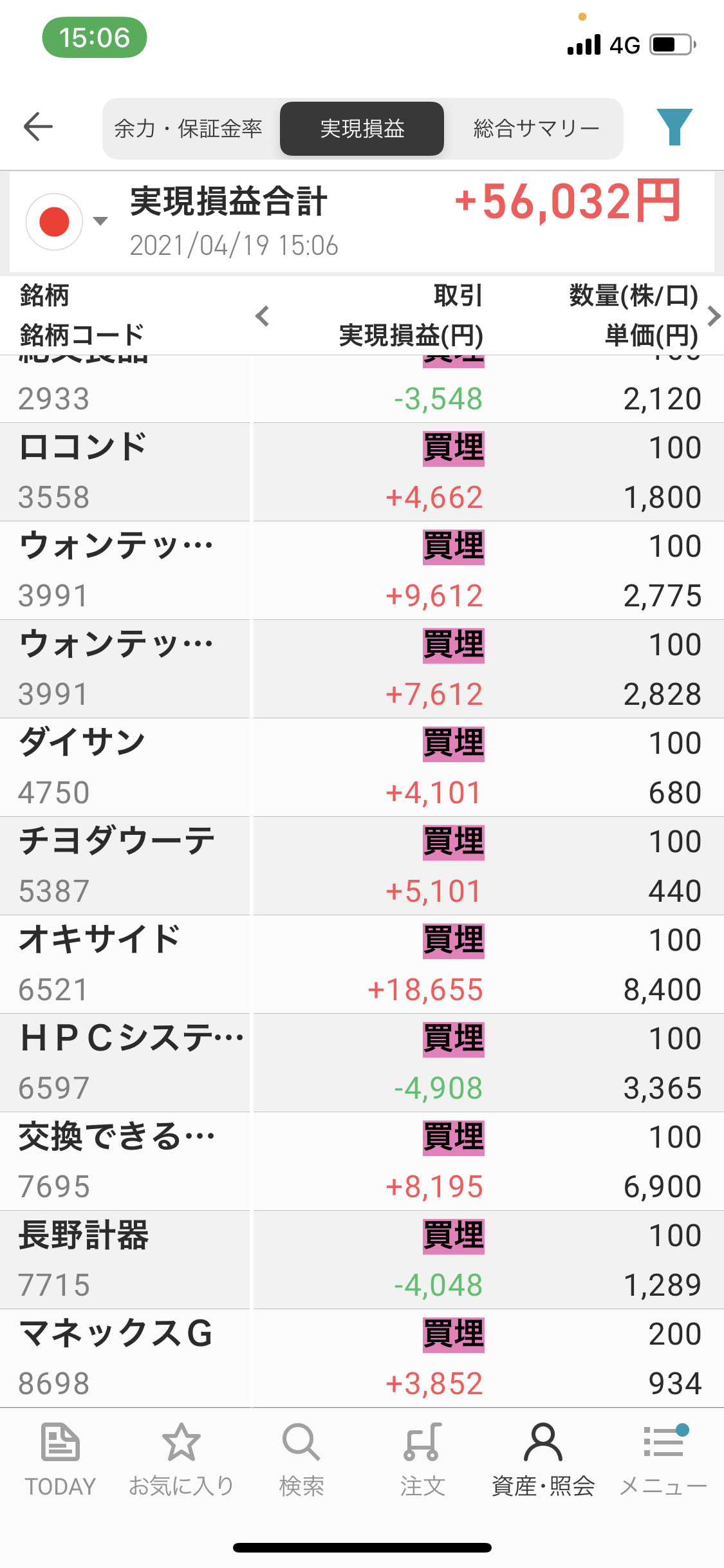Switch to 総合サマリー tab
Screen dimensions: 724x1568
click(536, 129)
